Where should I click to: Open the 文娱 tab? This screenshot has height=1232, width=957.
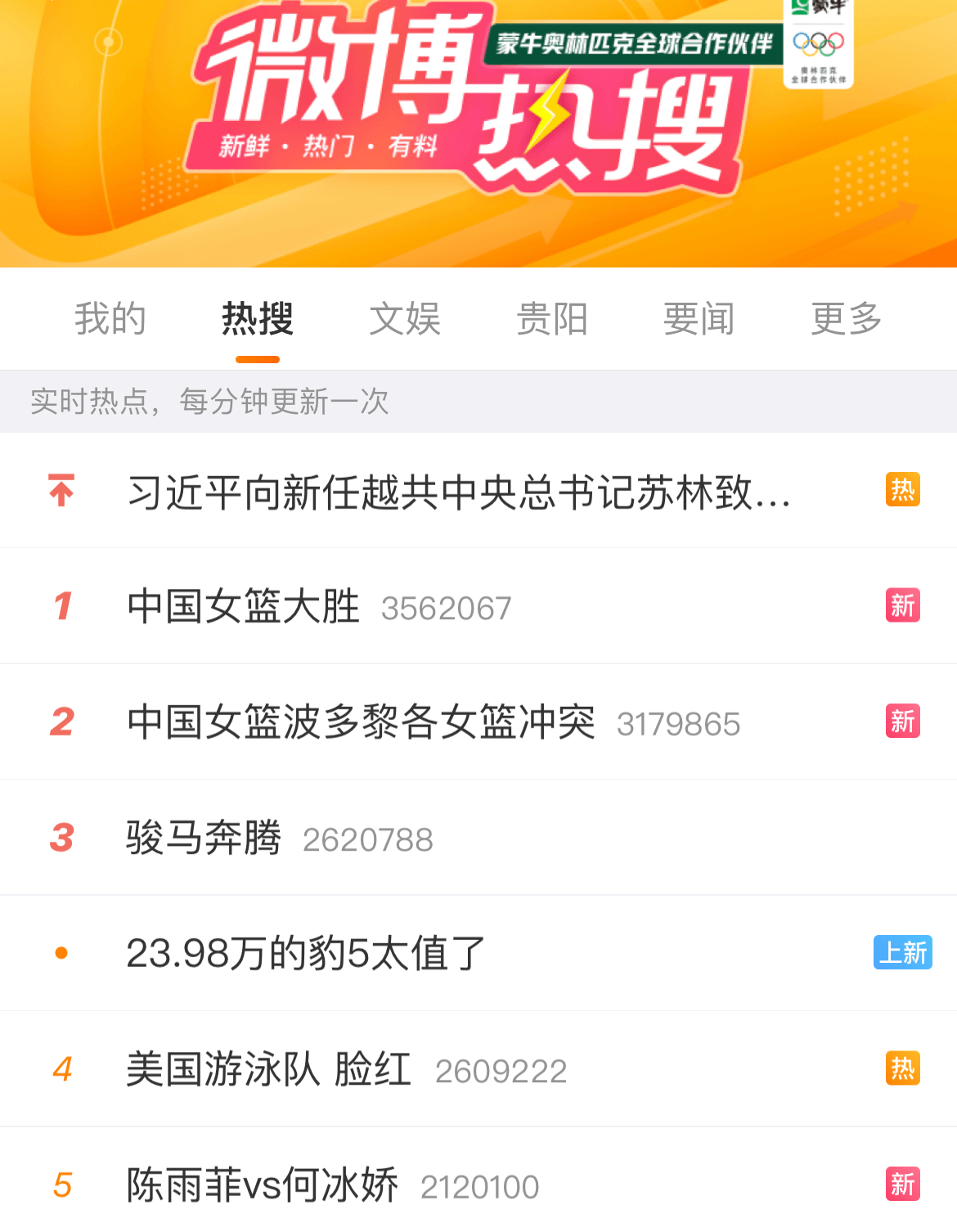405,319
